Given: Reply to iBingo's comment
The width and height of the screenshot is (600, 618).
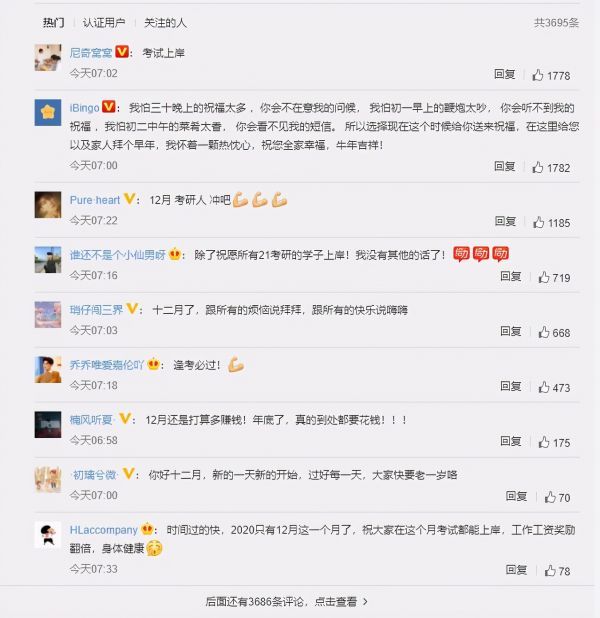Looking at the screenshot, I should [x=505, y=166].
